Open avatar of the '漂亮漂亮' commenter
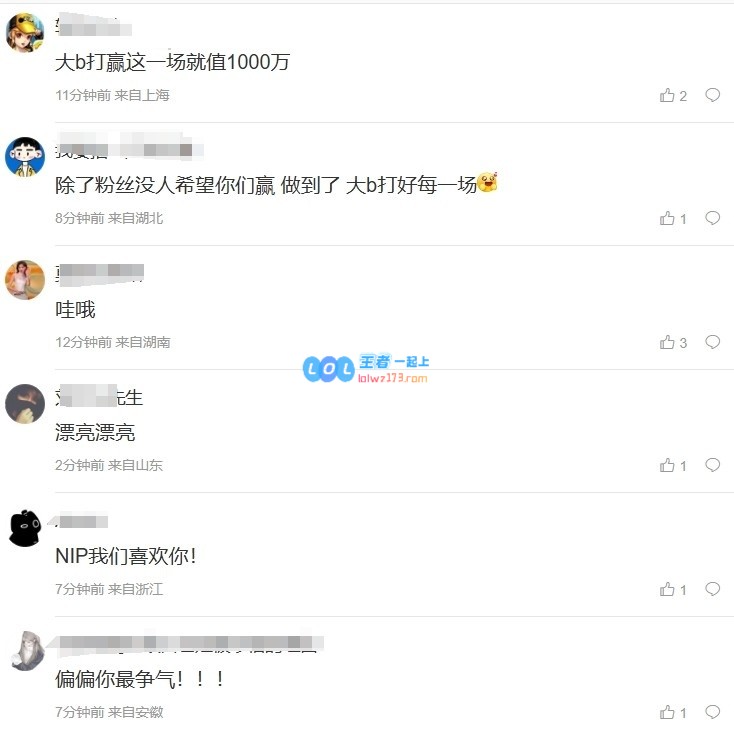734x734 pixels. tap(25, 404)
